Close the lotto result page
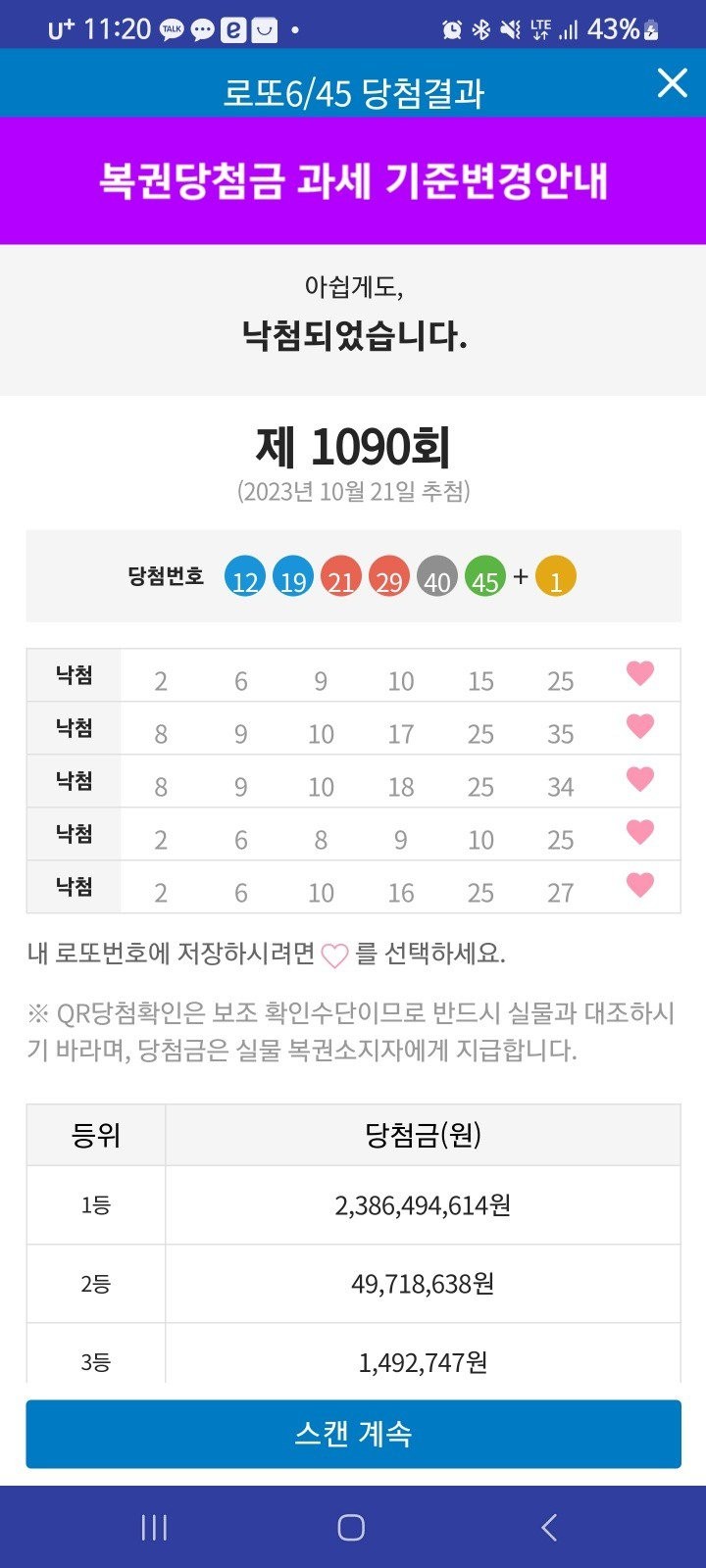This screenshot has height=1568, width=706. pyautogui.click(x=672, y=83)
